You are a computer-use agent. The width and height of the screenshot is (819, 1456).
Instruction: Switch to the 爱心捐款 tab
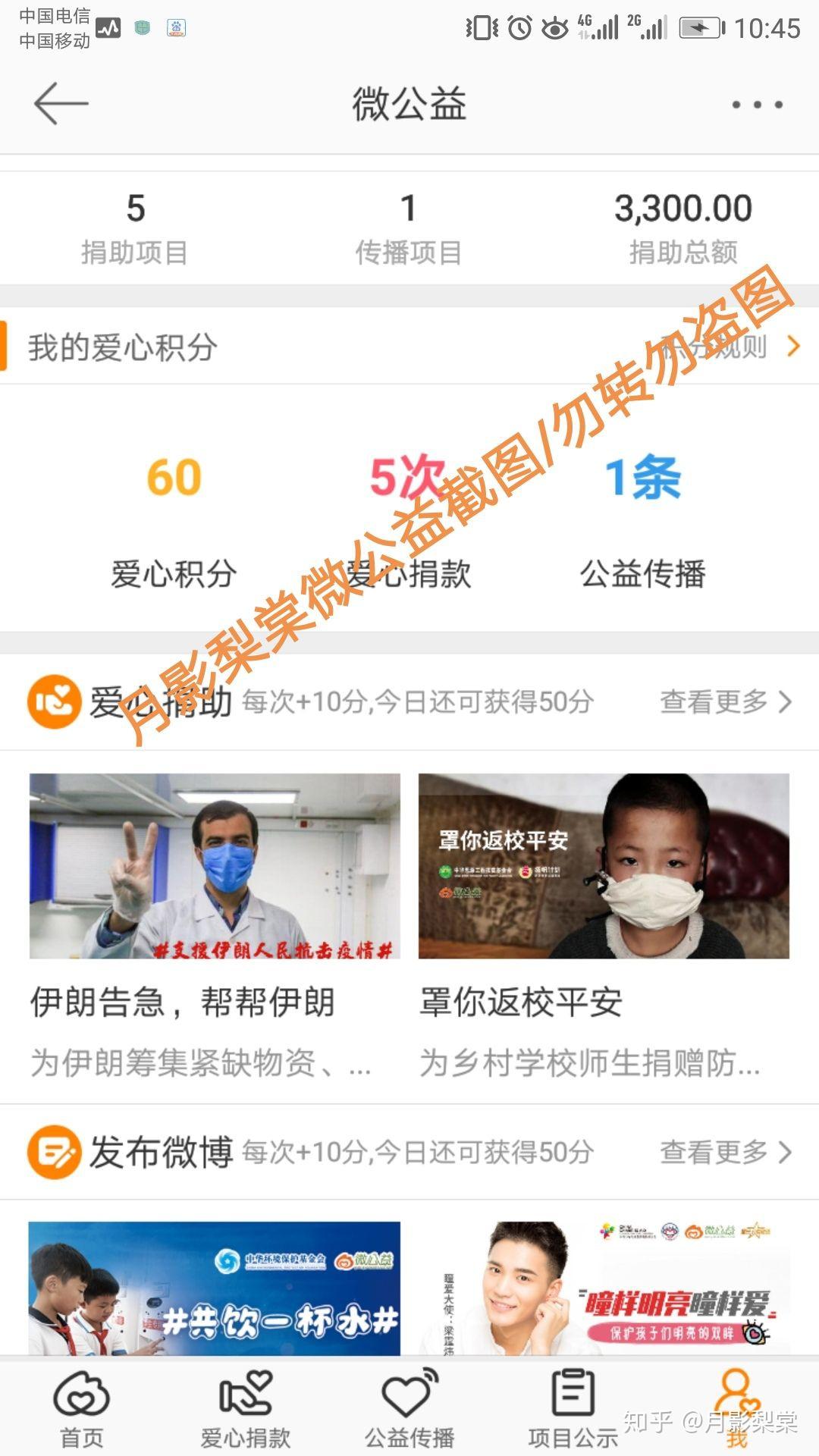[x=246, y=1409]
